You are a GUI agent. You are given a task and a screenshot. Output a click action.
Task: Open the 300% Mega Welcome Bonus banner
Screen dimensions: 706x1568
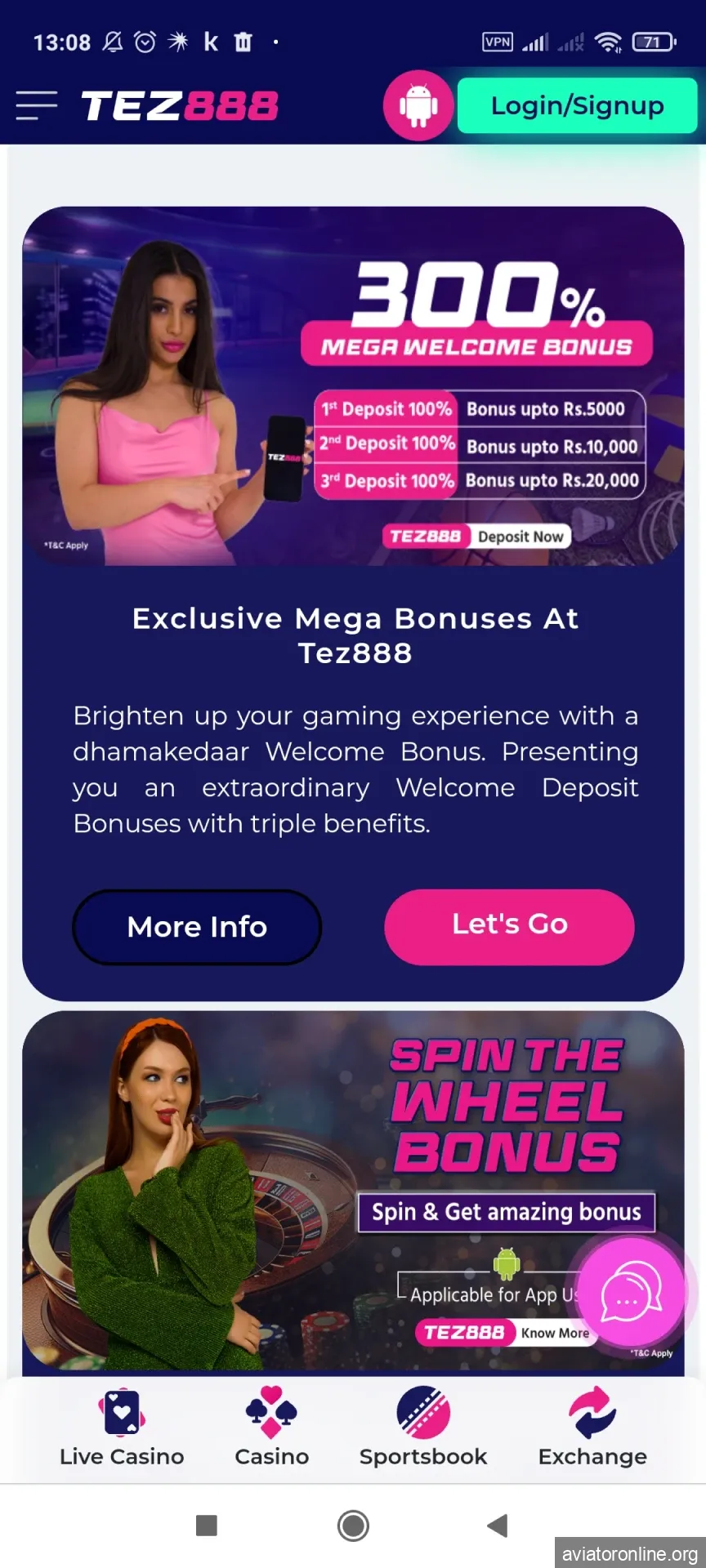pos(353,385)
